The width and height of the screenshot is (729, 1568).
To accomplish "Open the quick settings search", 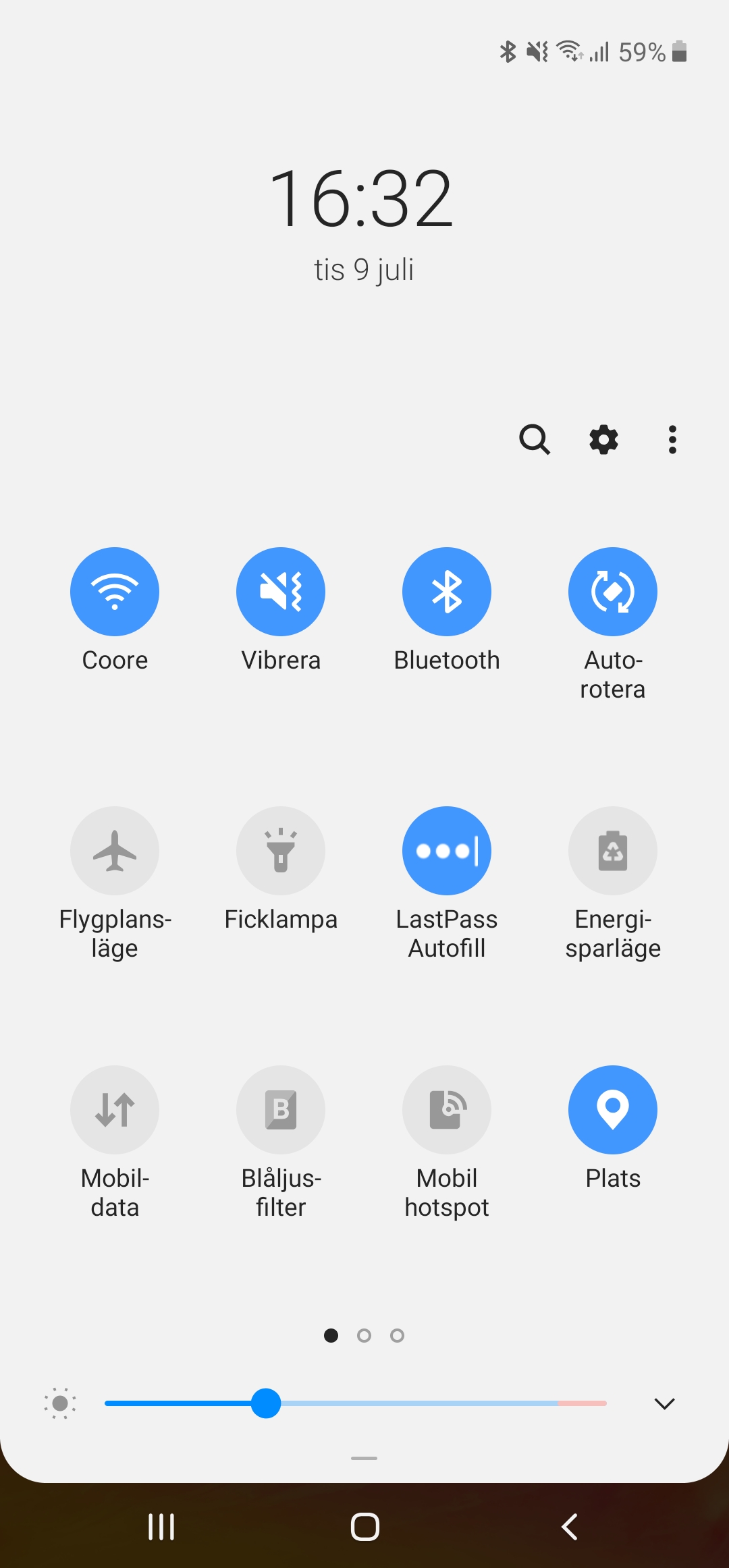I will [534, 440].
